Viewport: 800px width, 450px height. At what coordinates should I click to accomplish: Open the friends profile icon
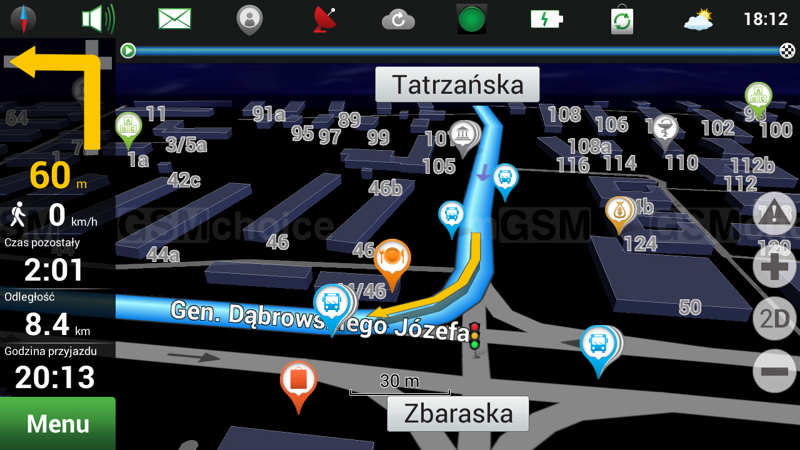tap(249, 19)
